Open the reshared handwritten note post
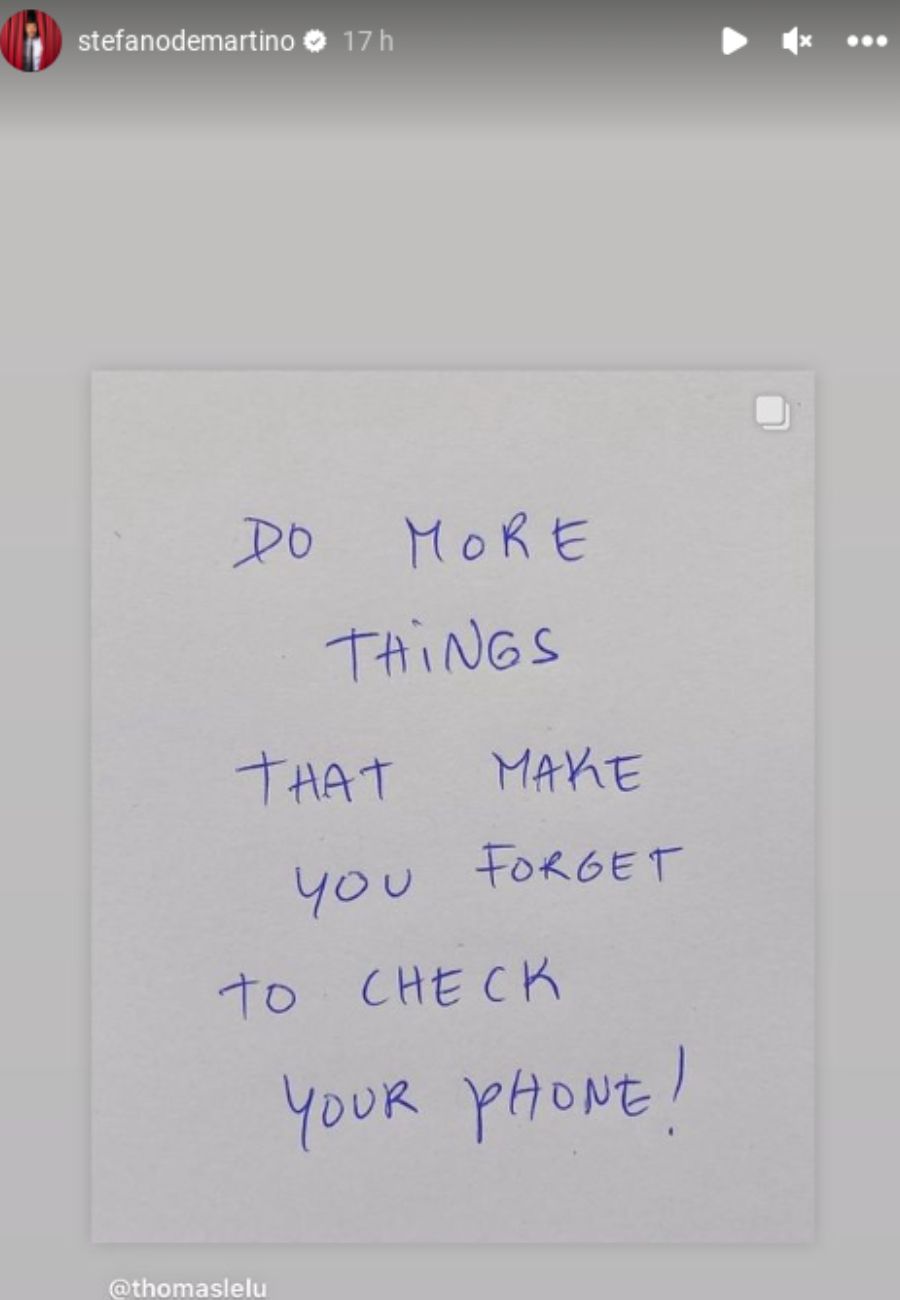 pos(452,806)
